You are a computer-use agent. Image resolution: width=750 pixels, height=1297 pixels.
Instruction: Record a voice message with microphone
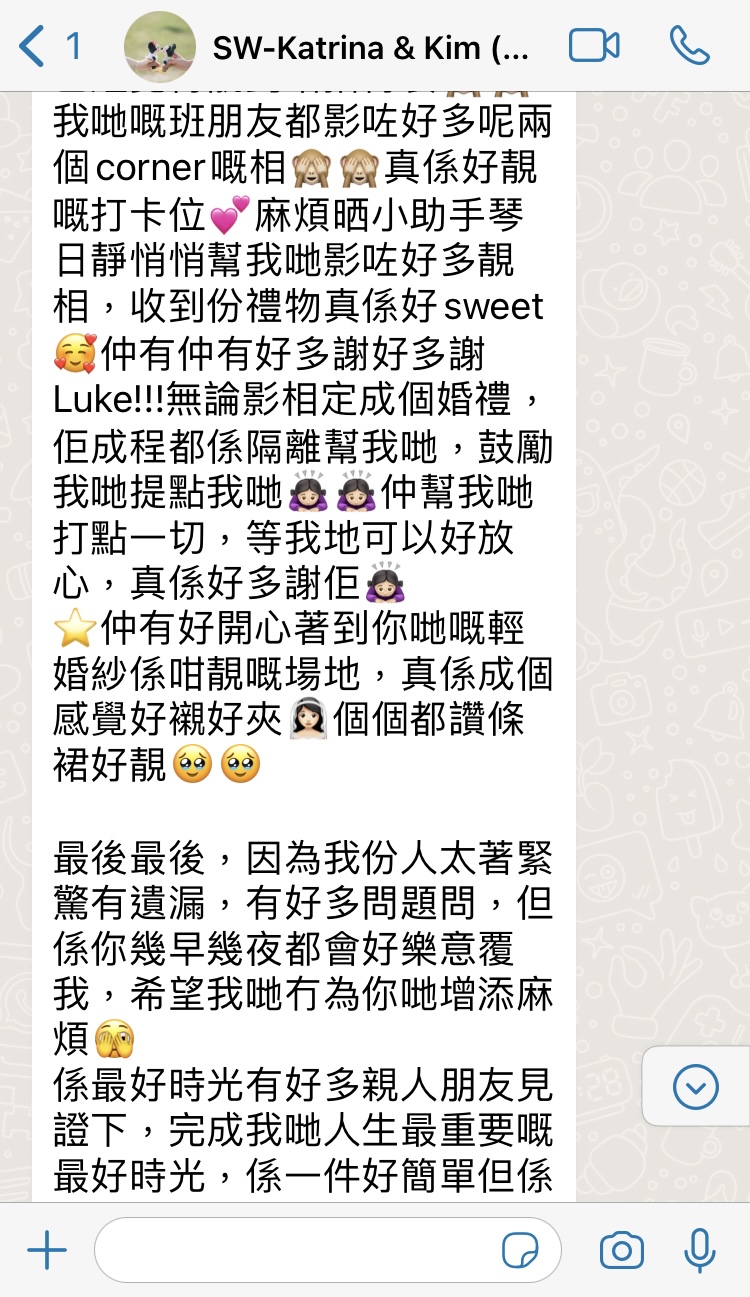point(699,1250)
